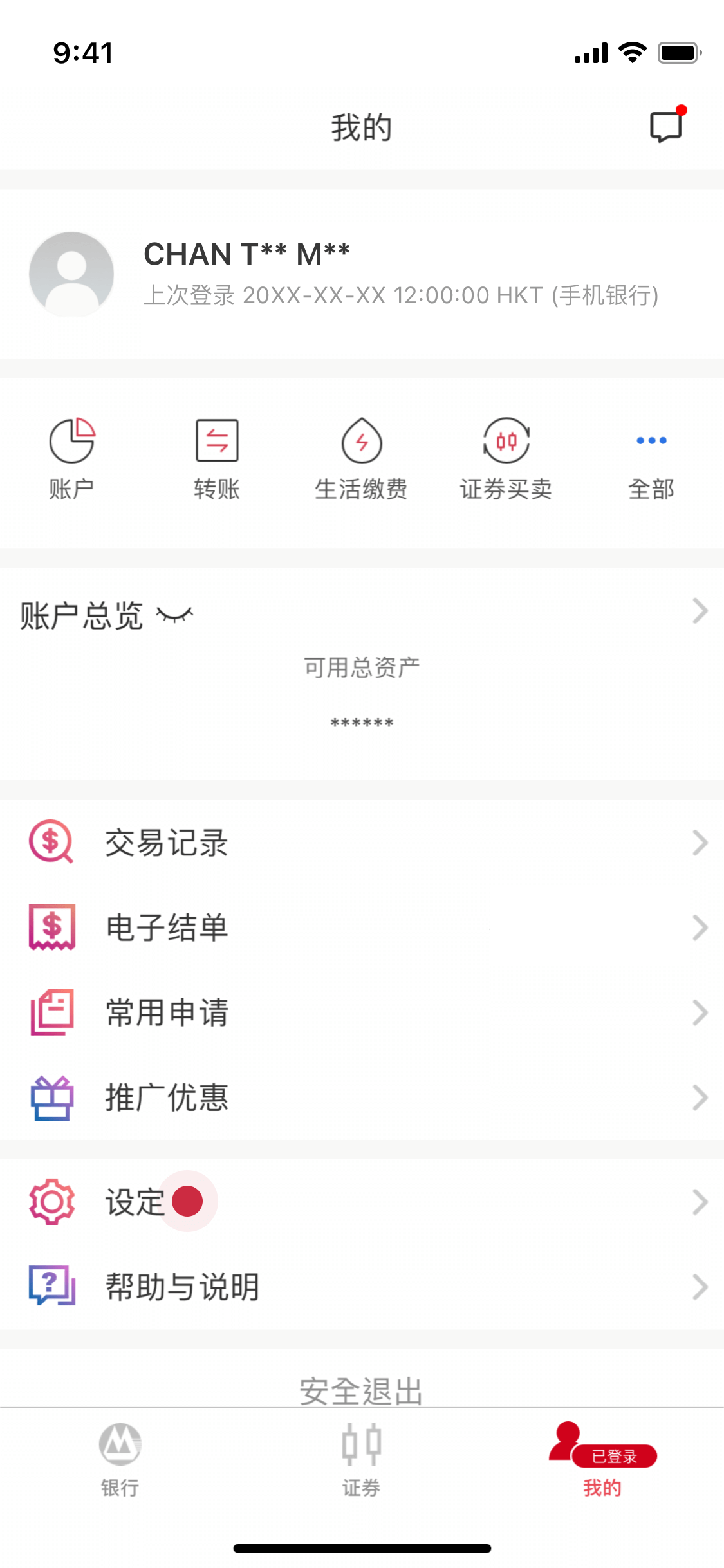Open the 电子结单 row
Screen dimensions: 724x1568
tap(362, 928)
